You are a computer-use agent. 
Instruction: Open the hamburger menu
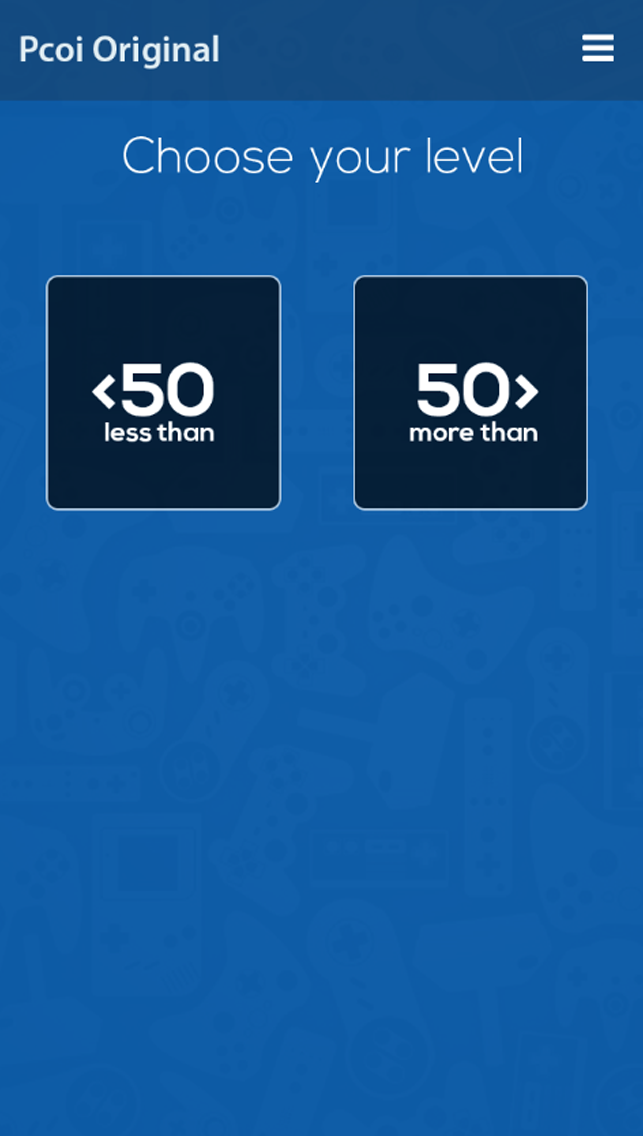pyautogui.click(x=598, y=49)
